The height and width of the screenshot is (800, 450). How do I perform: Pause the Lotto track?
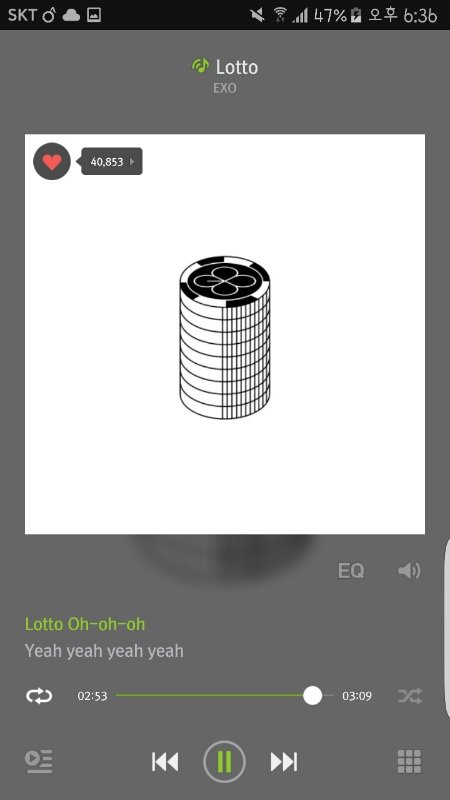tap(224, 762)
